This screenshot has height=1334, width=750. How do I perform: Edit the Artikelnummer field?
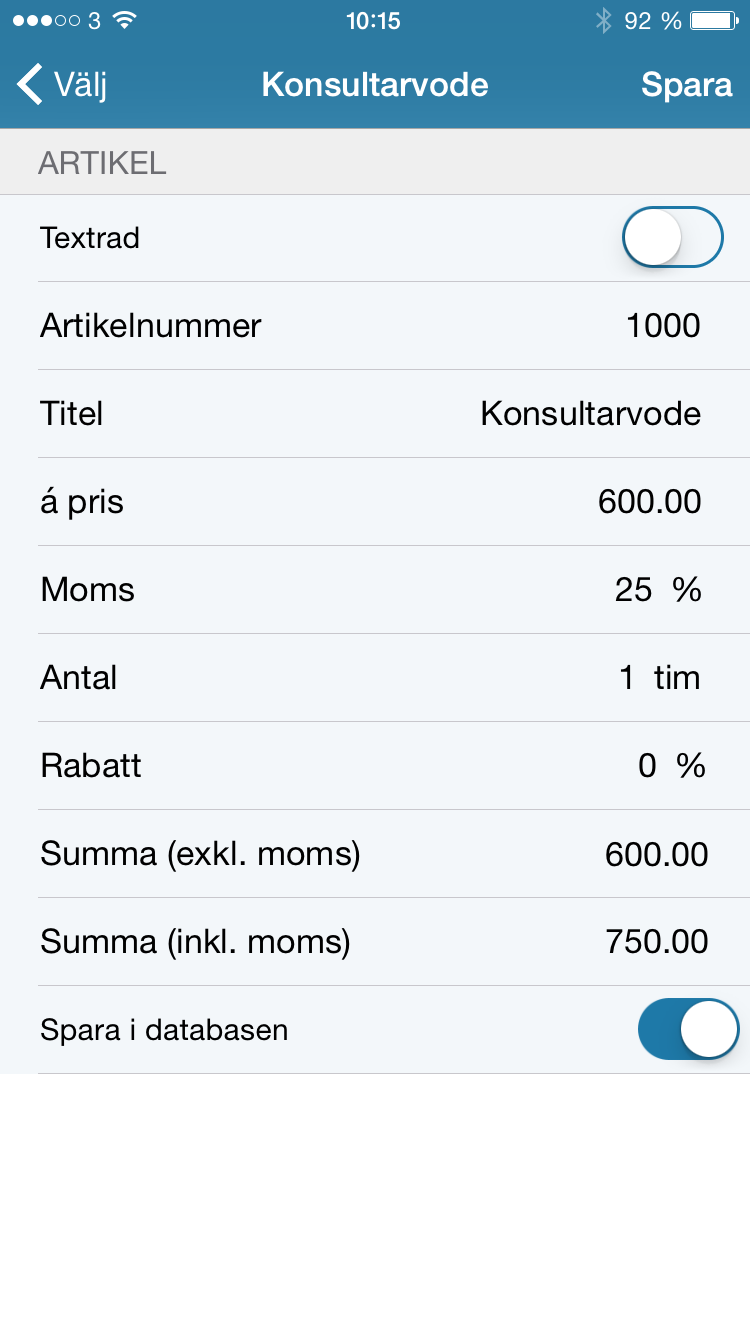coord(375,326)
